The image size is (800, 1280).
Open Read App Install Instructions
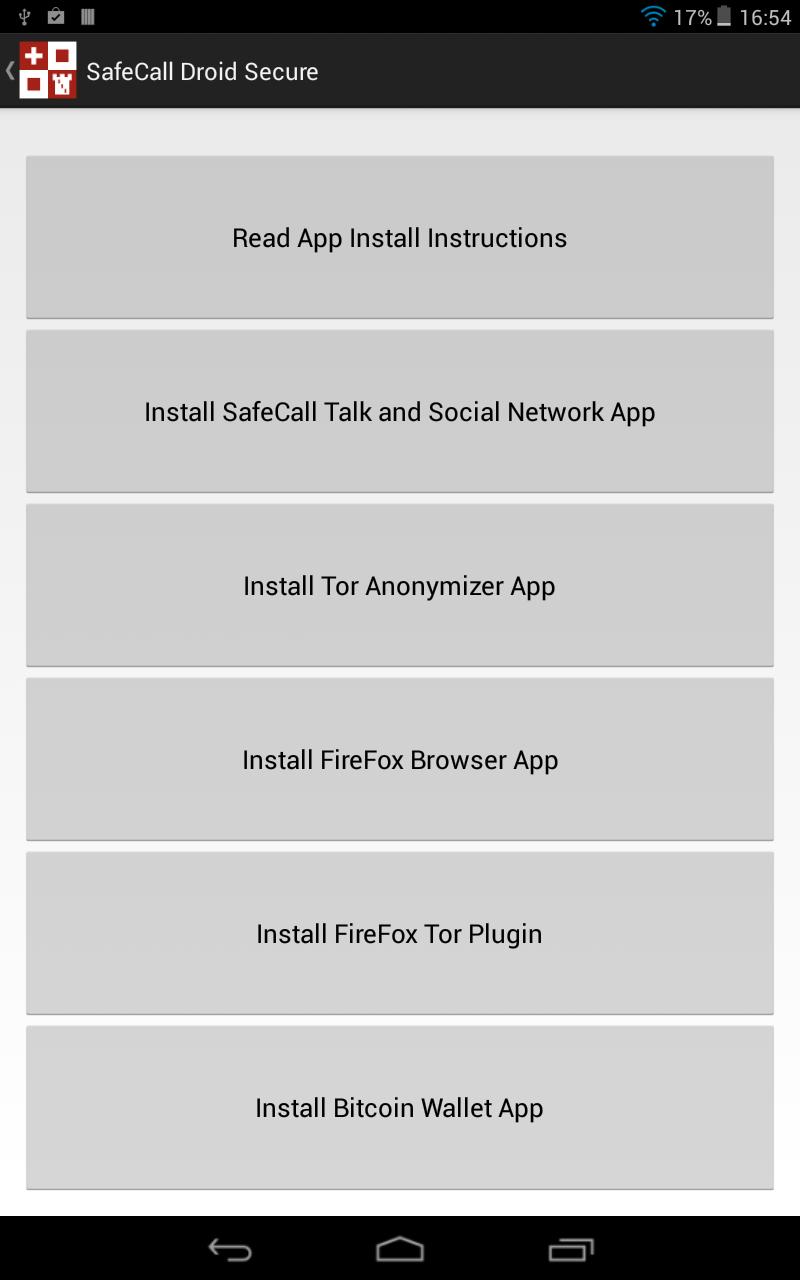[x=400, y=238]
